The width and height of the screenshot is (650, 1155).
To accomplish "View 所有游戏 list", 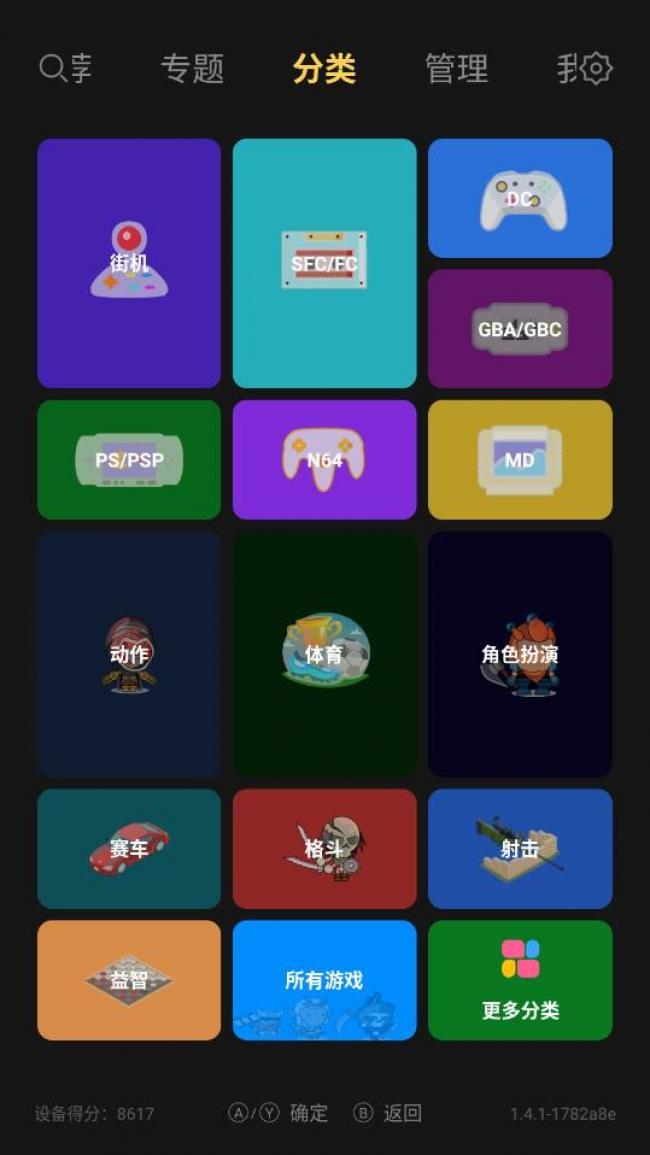I will coord(324,980).
